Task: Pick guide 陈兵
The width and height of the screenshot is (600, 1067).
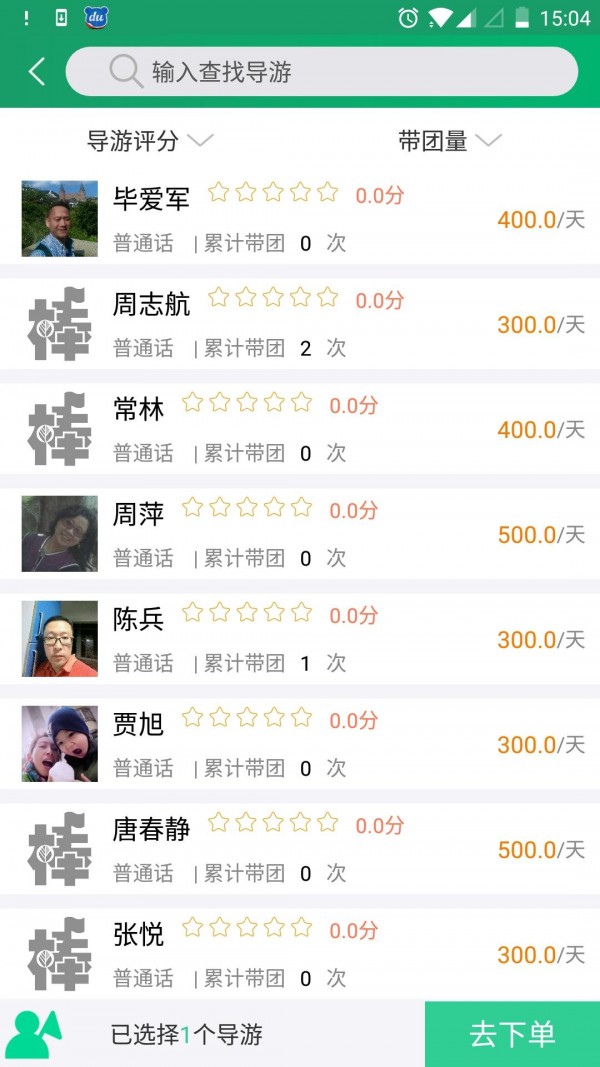Action: click(x=300, y=638)
